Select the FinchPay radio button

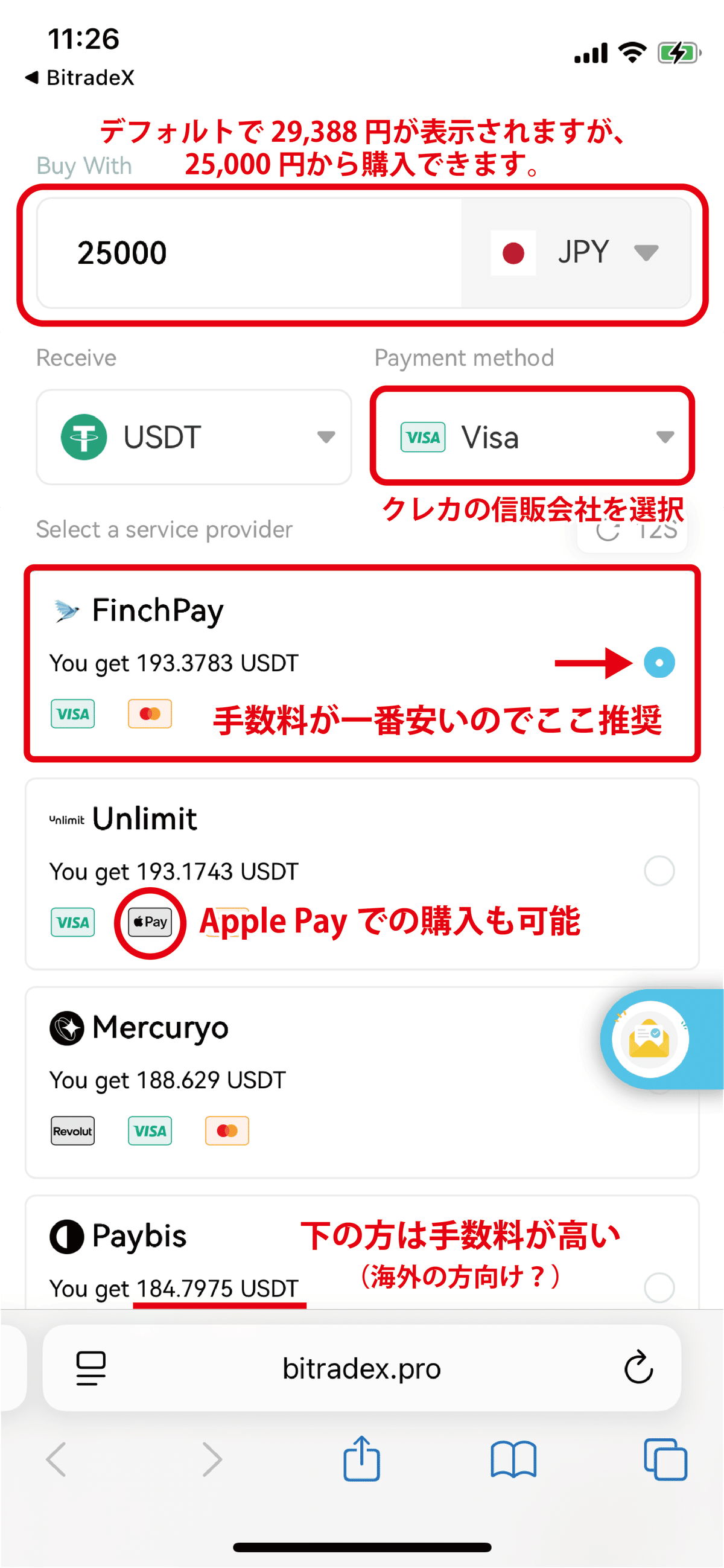point(659,663)
